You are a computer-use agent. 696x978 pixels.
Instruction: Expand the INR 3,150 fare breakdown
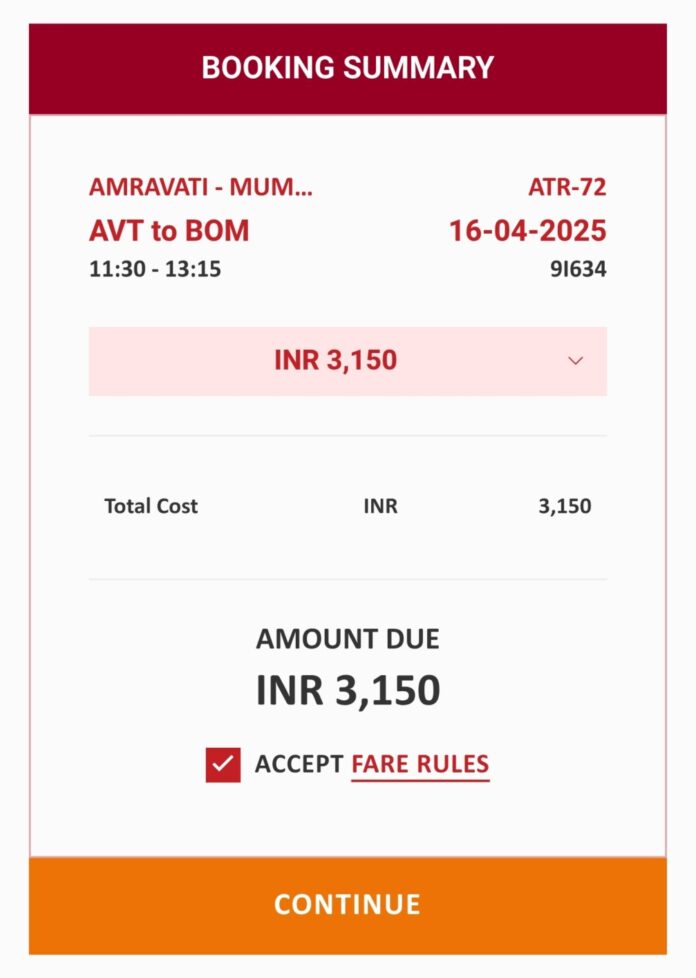tap(575, 361)
